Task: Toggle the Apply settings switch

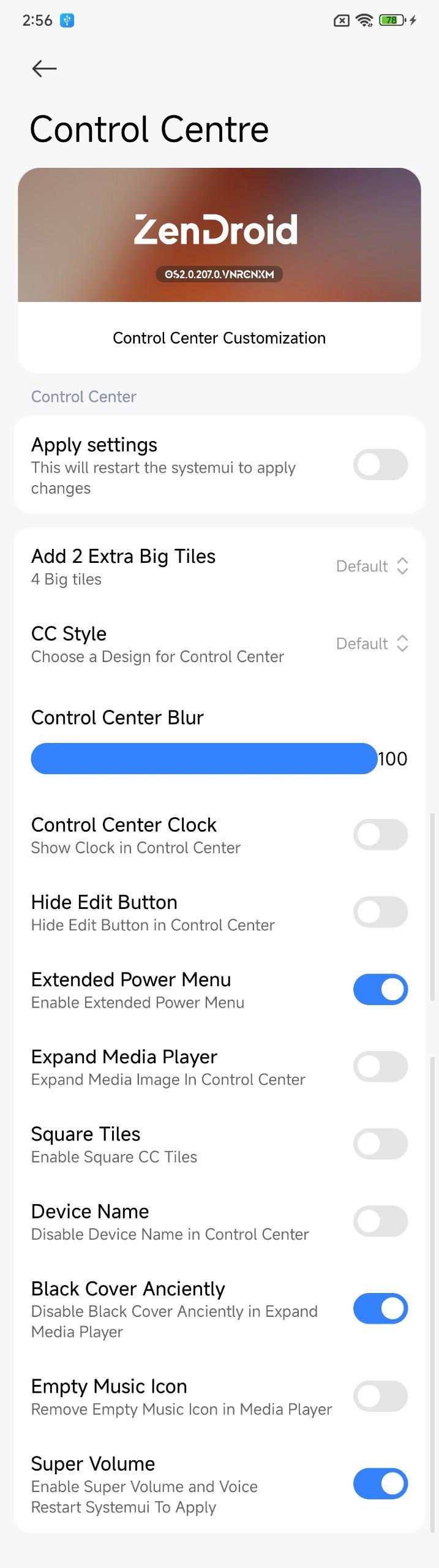Action: tap(380, 464)
